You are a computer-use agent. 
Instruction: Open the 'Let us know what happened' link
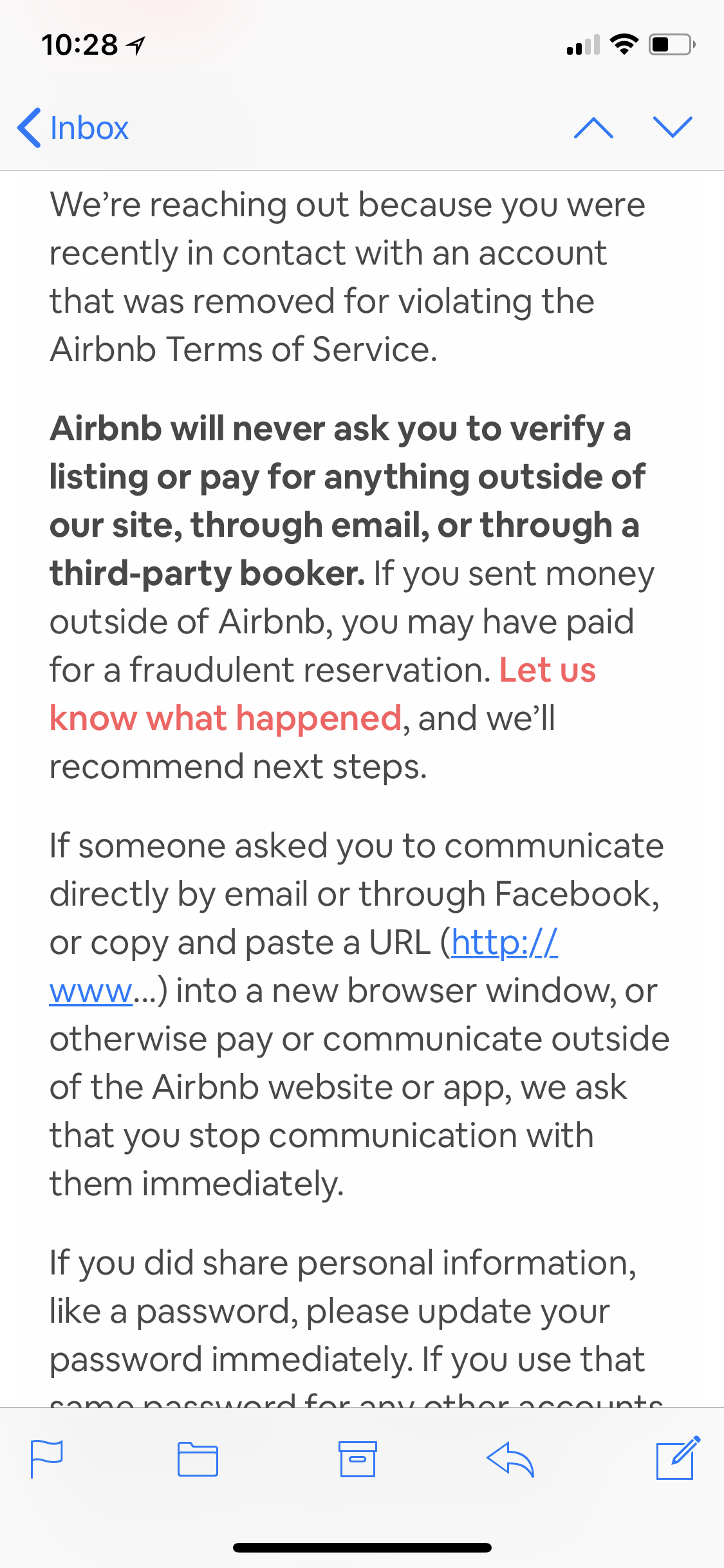coord(225,718)
